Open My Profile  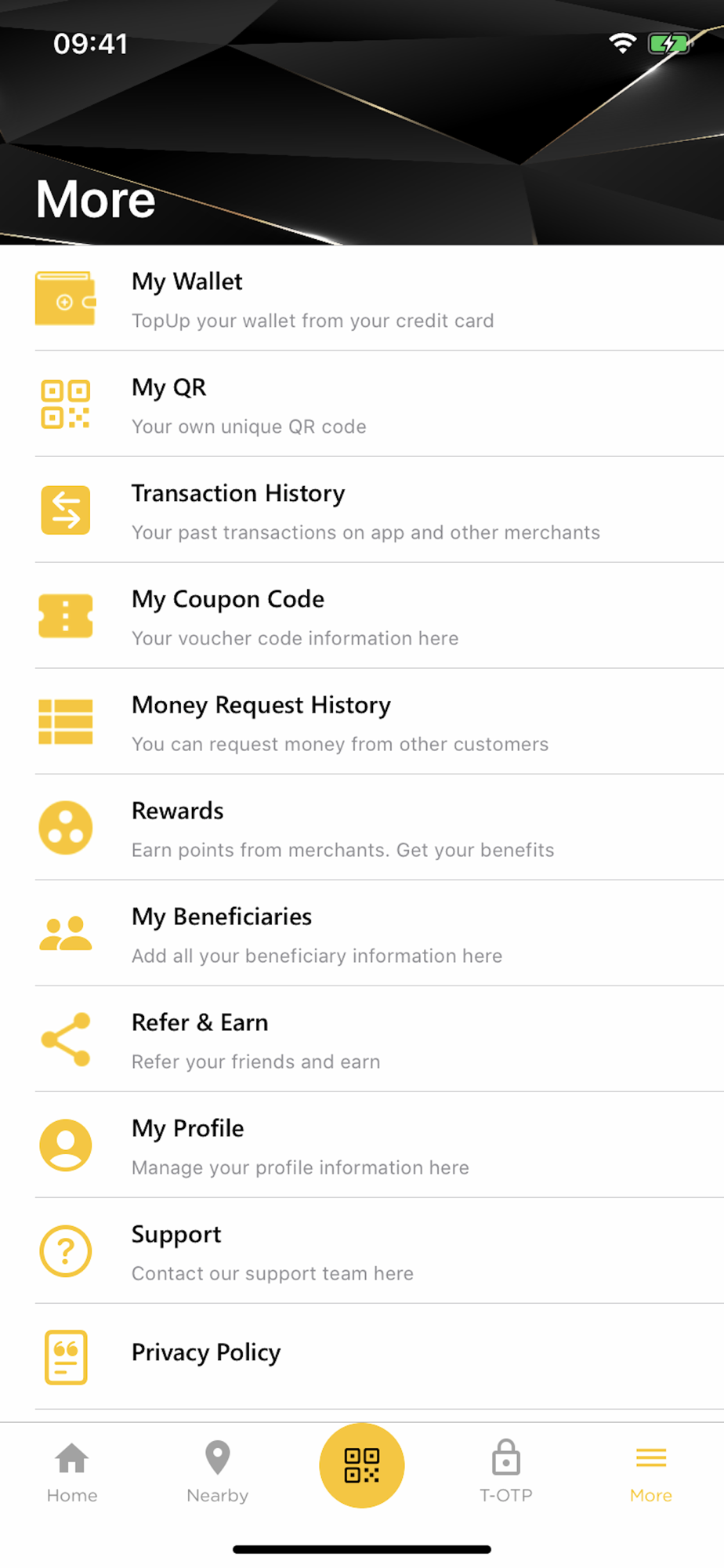click(x=362, y=1145)
